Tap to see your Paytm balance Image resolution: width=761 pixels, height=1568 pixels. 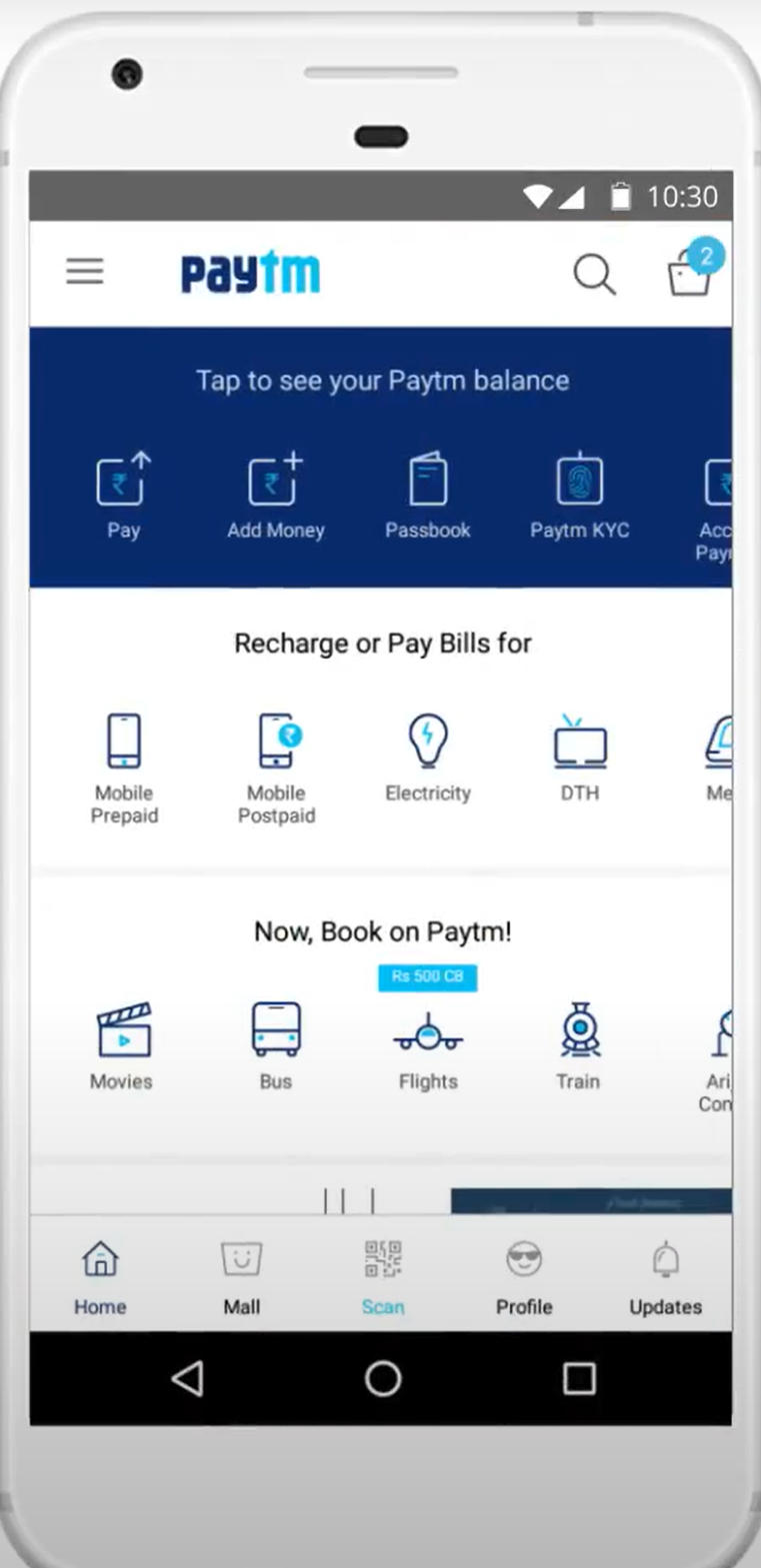382,381
